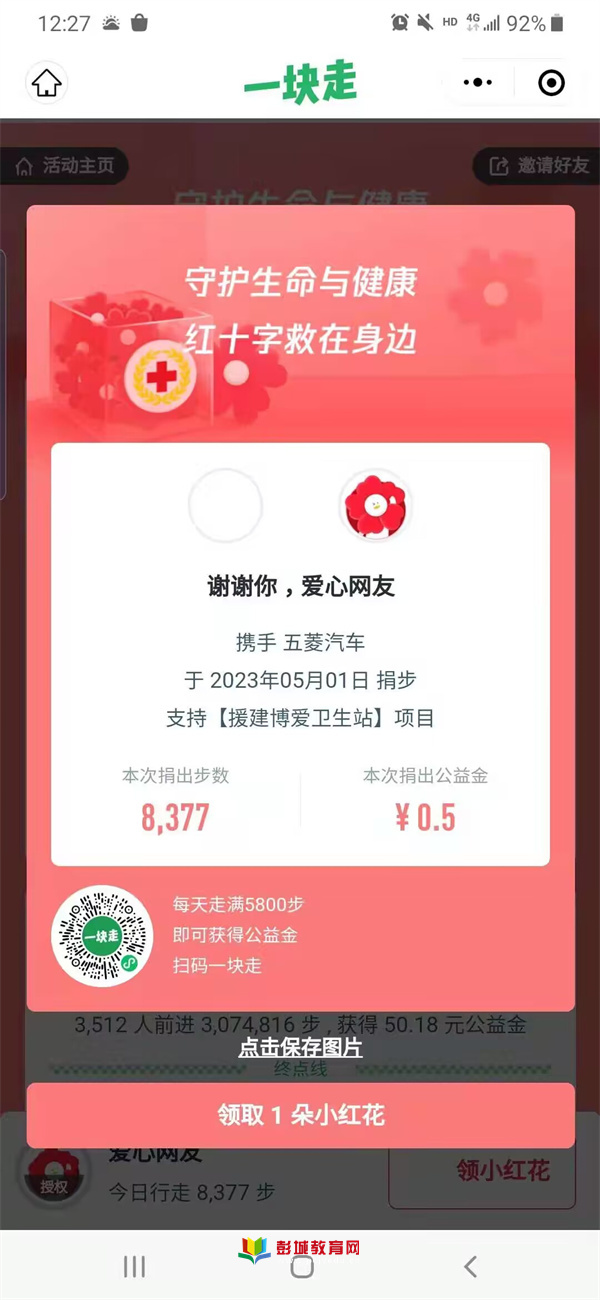Open the three-dot more options menu
This screenshot has width=600, height=1300.
[480, 84]
